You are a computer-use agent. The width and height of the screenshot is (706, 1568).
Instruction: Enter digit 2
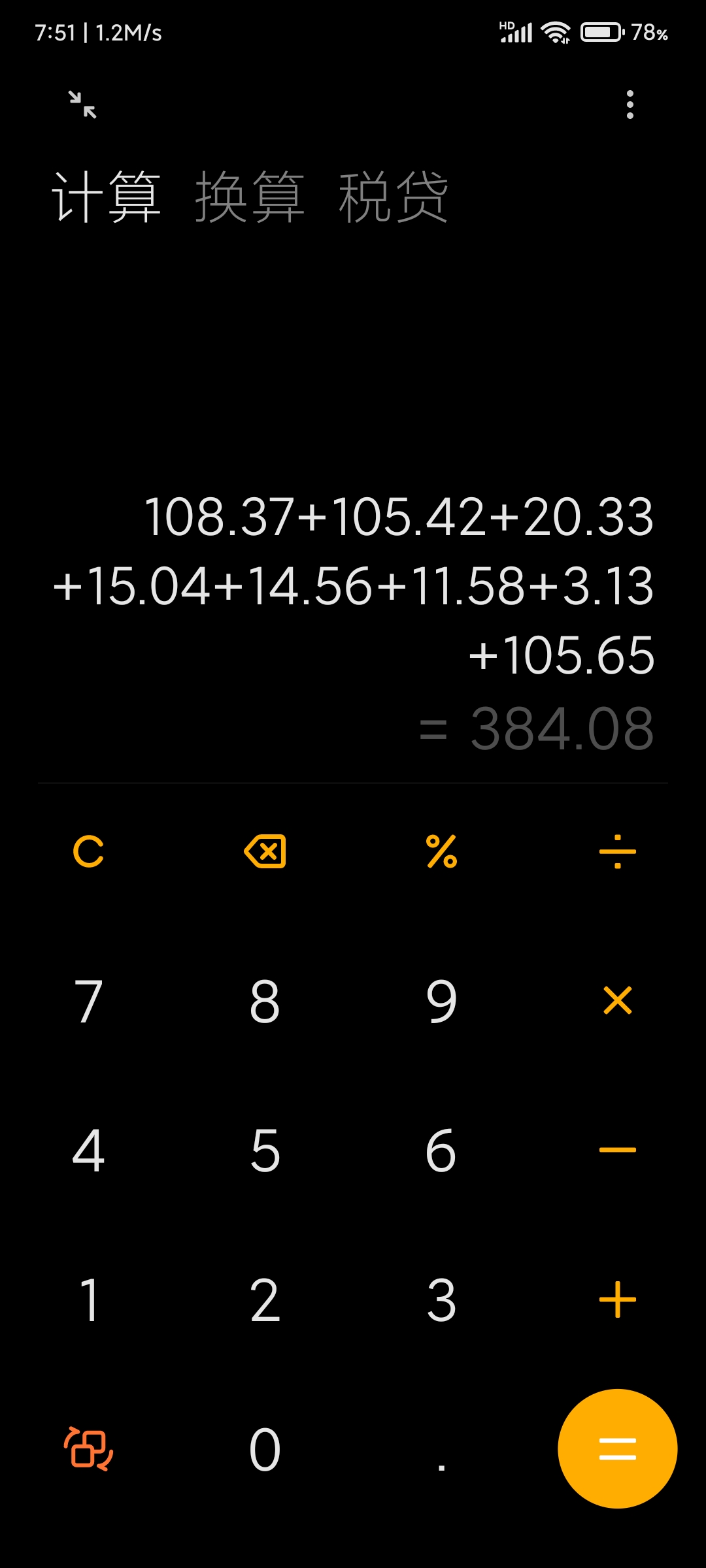(265, 1299)
